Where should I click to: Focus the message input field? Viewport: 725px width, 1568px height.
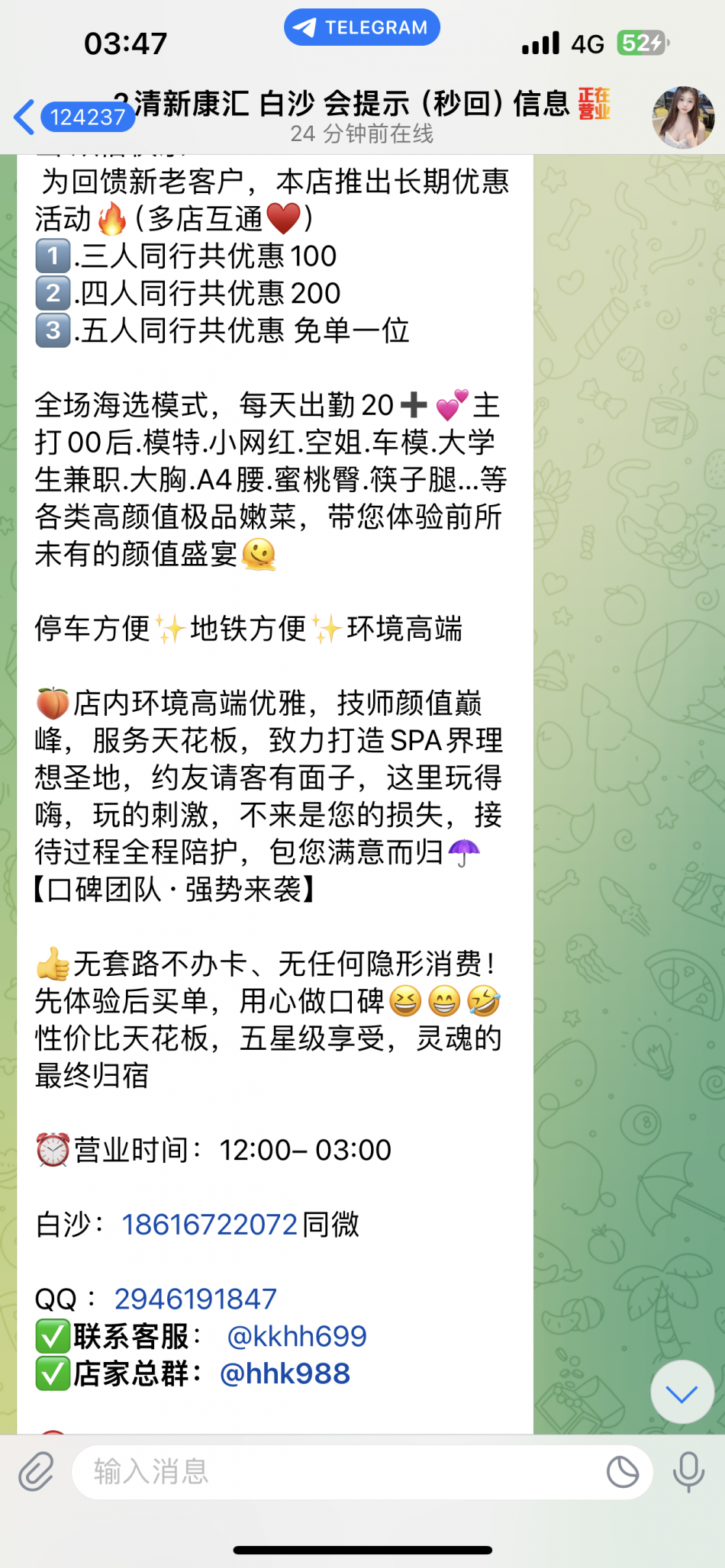coord(336,1471)
